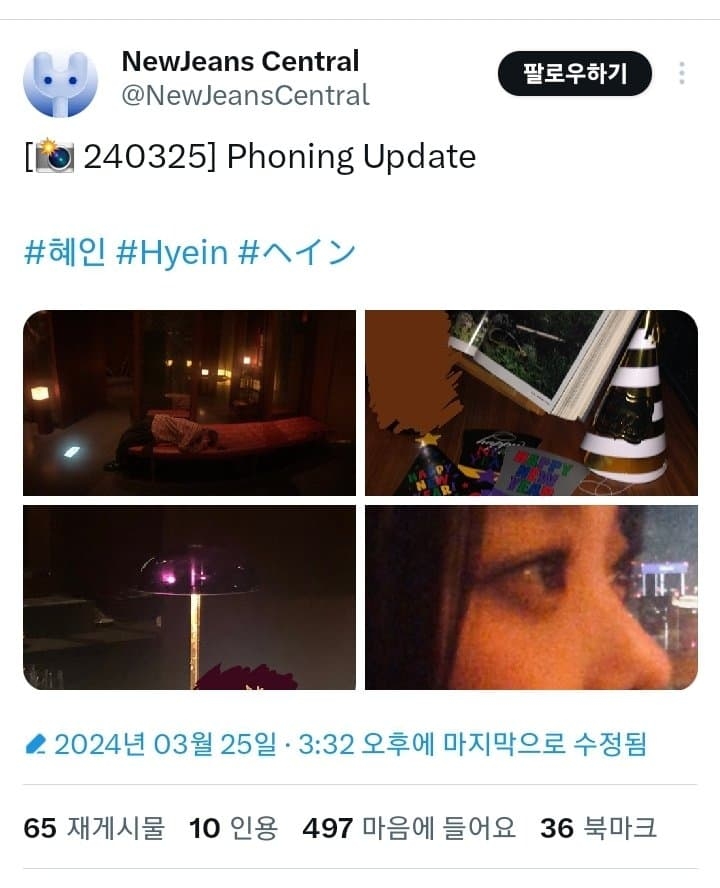Screen dimensions: 720x888
Task: Open the tweet's overflow menu
Action: click(x=682, y=73)
